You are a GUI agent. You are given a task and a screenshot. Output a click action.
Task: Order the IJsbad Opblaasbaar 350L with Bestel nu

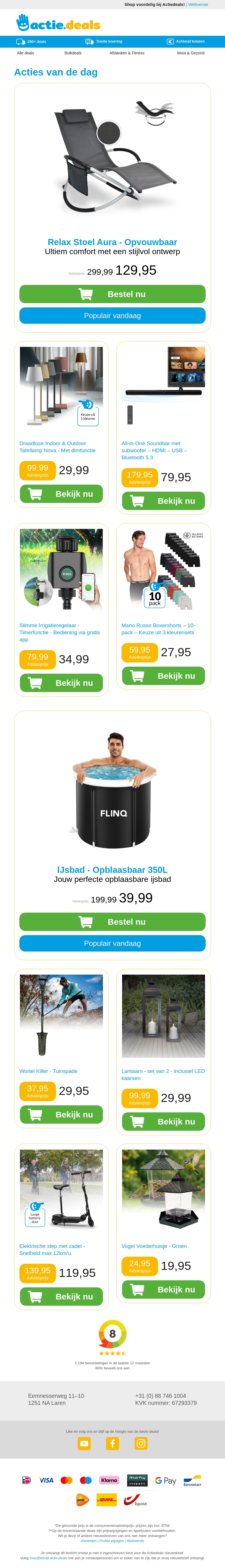[x=112, y=922]
